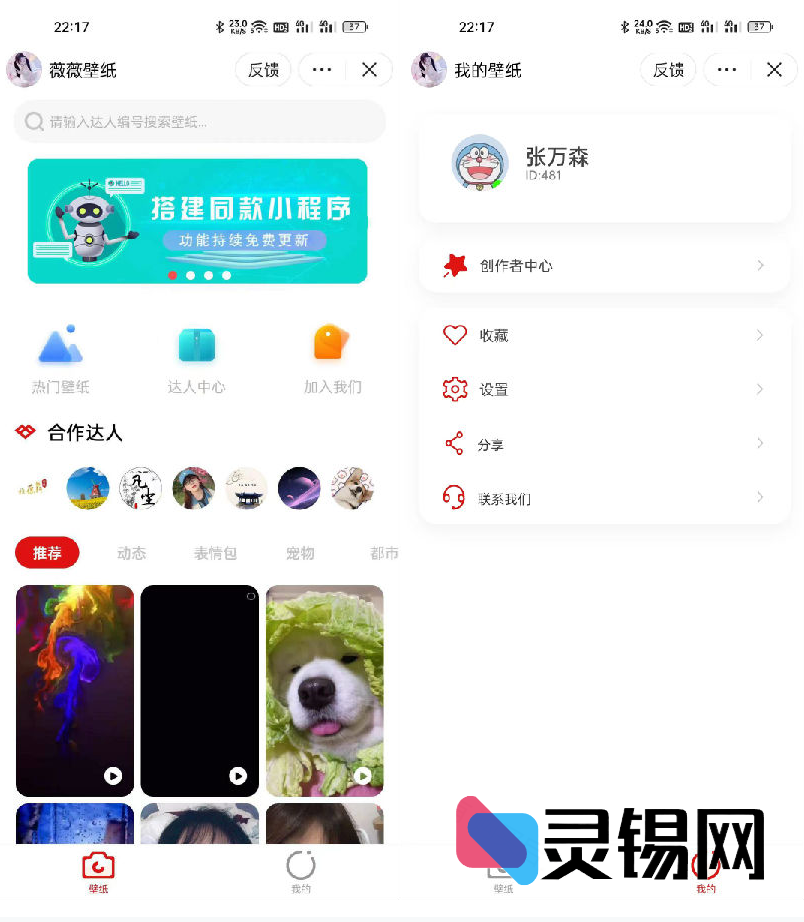Open settings via the 设置 gear icon
This screenshot has height=922, width=804.
coord(455,390)
